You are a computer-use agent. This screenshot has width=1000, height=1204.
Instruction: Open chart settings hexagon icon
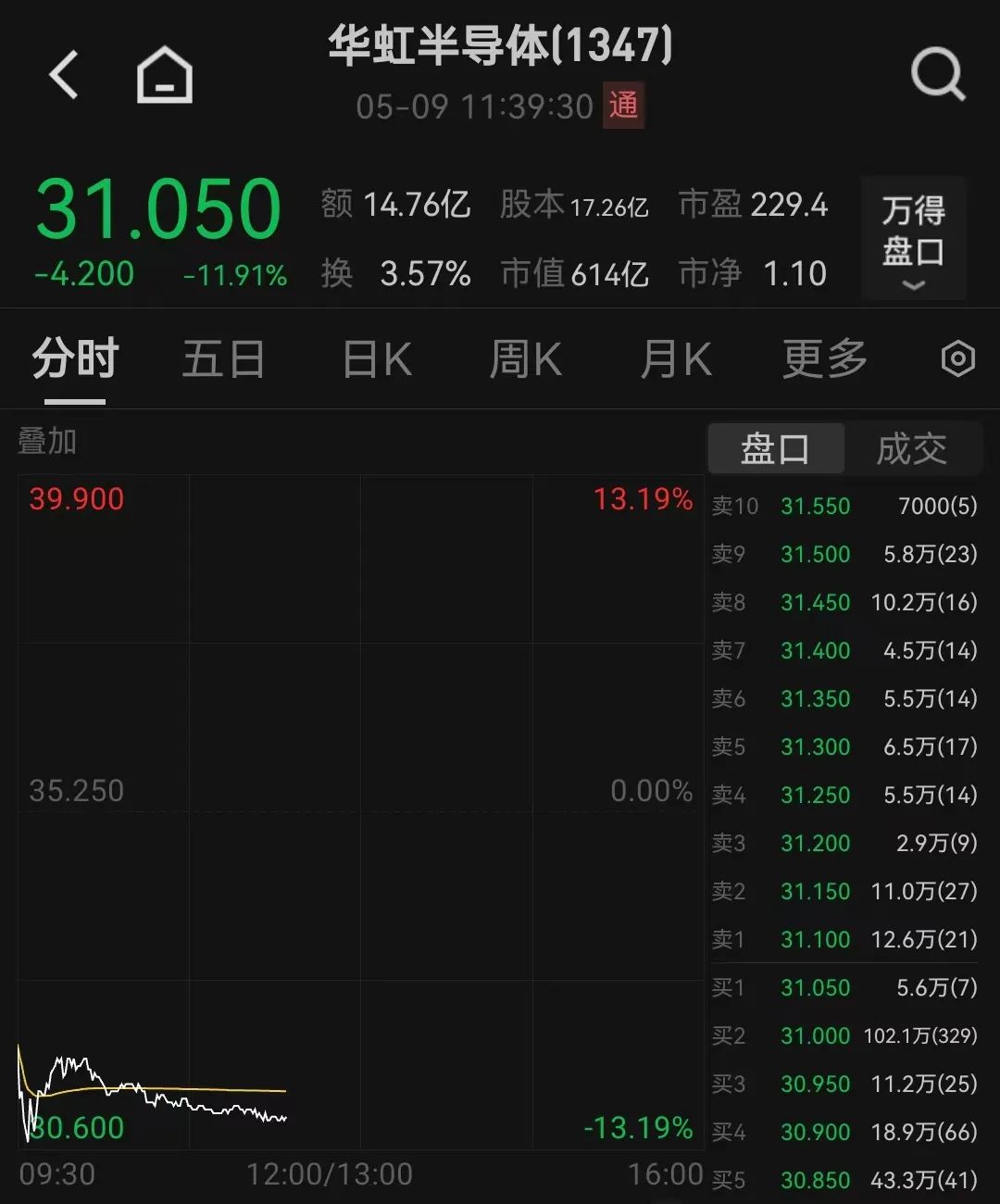coord(957,358)
